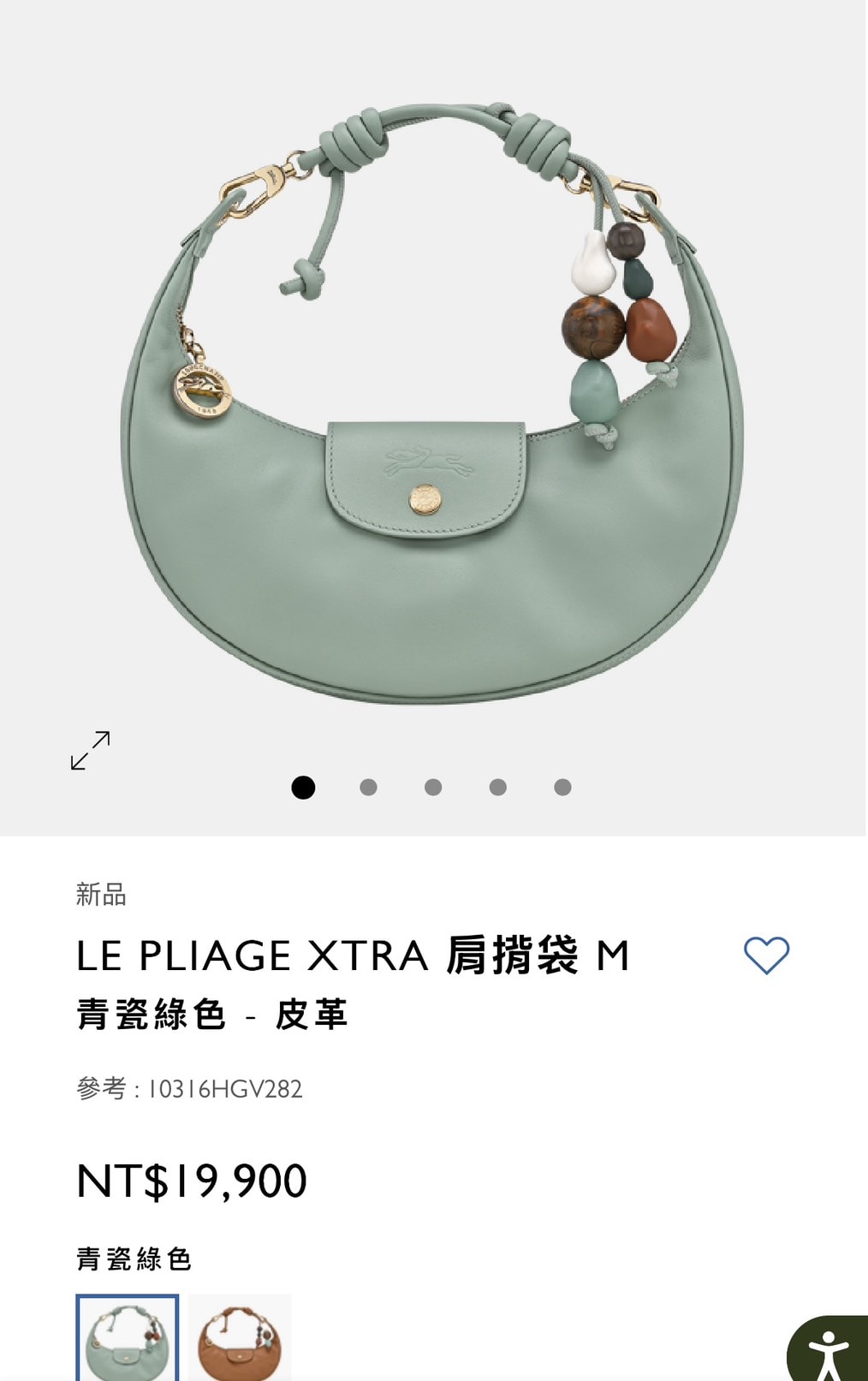Image resolution: width=868 pixels, height=1381 pixels.
Task: Click the 青瓷綠色 color section heading
Action: (x=134, y=1260)
